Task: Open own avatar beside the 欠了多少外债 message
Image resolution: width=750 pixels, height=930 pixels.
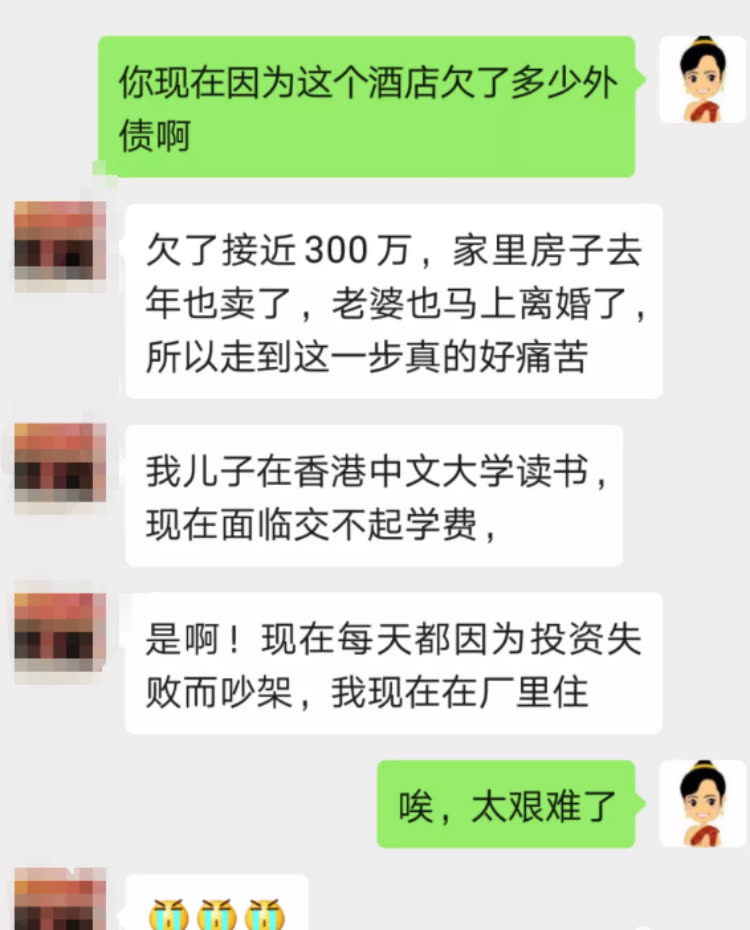Action: tap(703, 80)
